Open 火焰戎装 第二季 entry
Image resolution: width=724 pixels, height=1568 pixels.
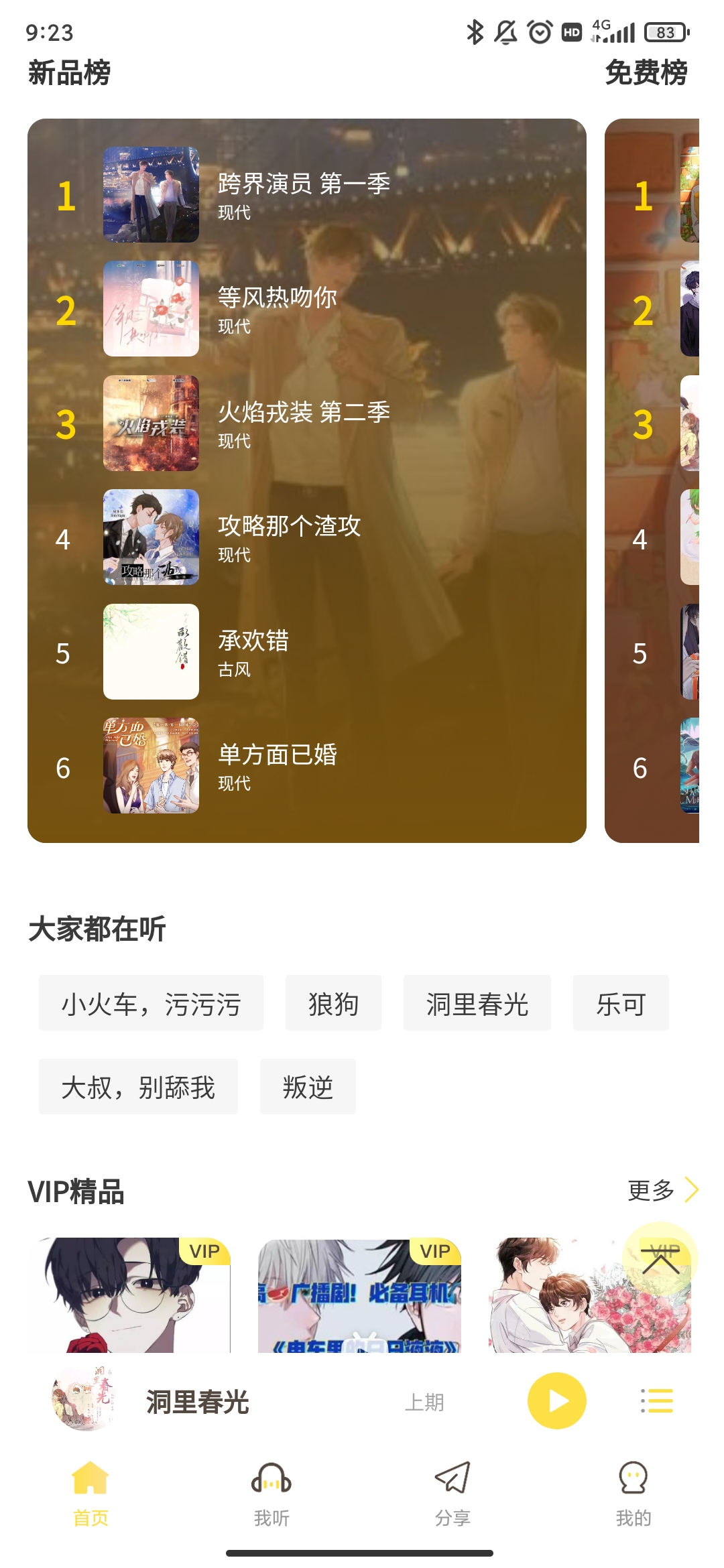303,423
